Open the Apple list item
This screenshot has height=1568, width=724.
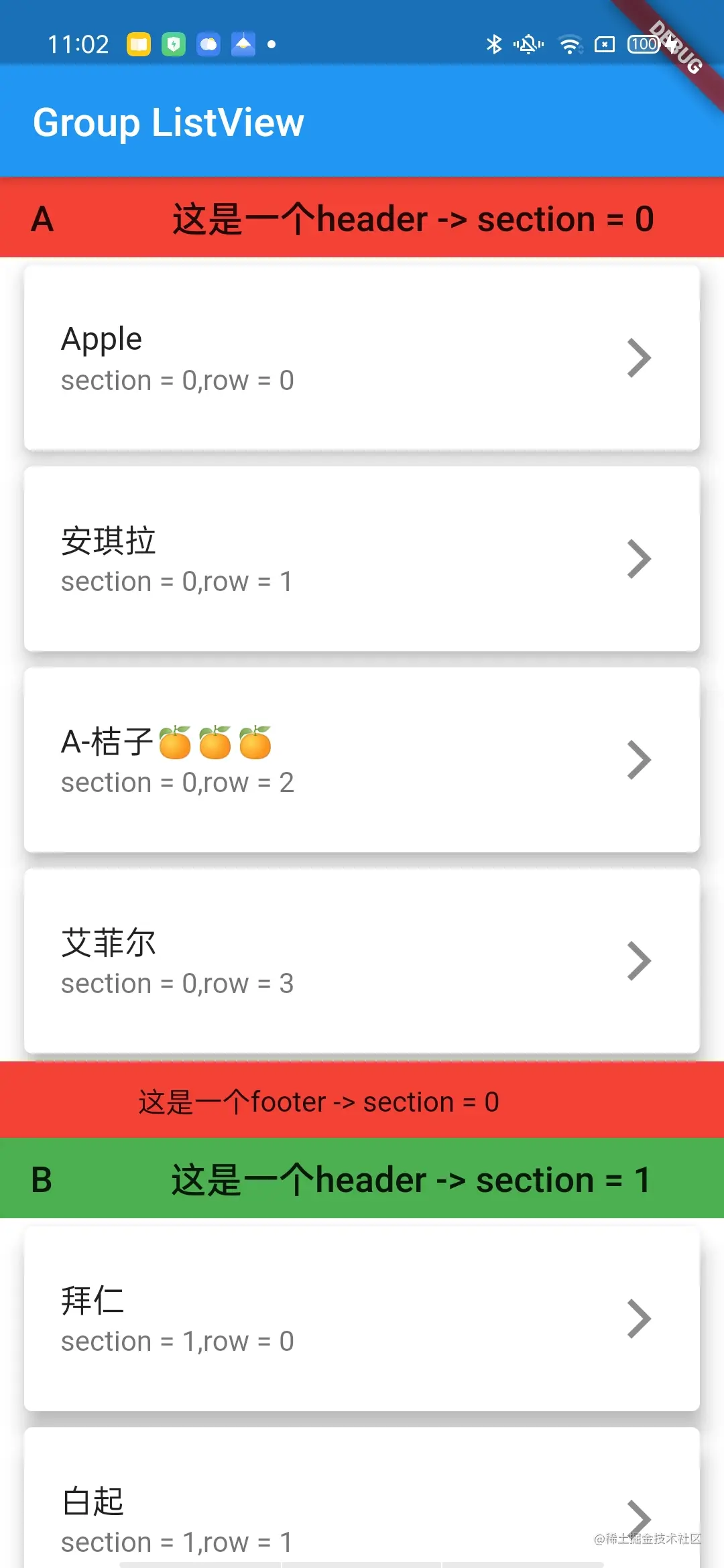tap(362, 358)
